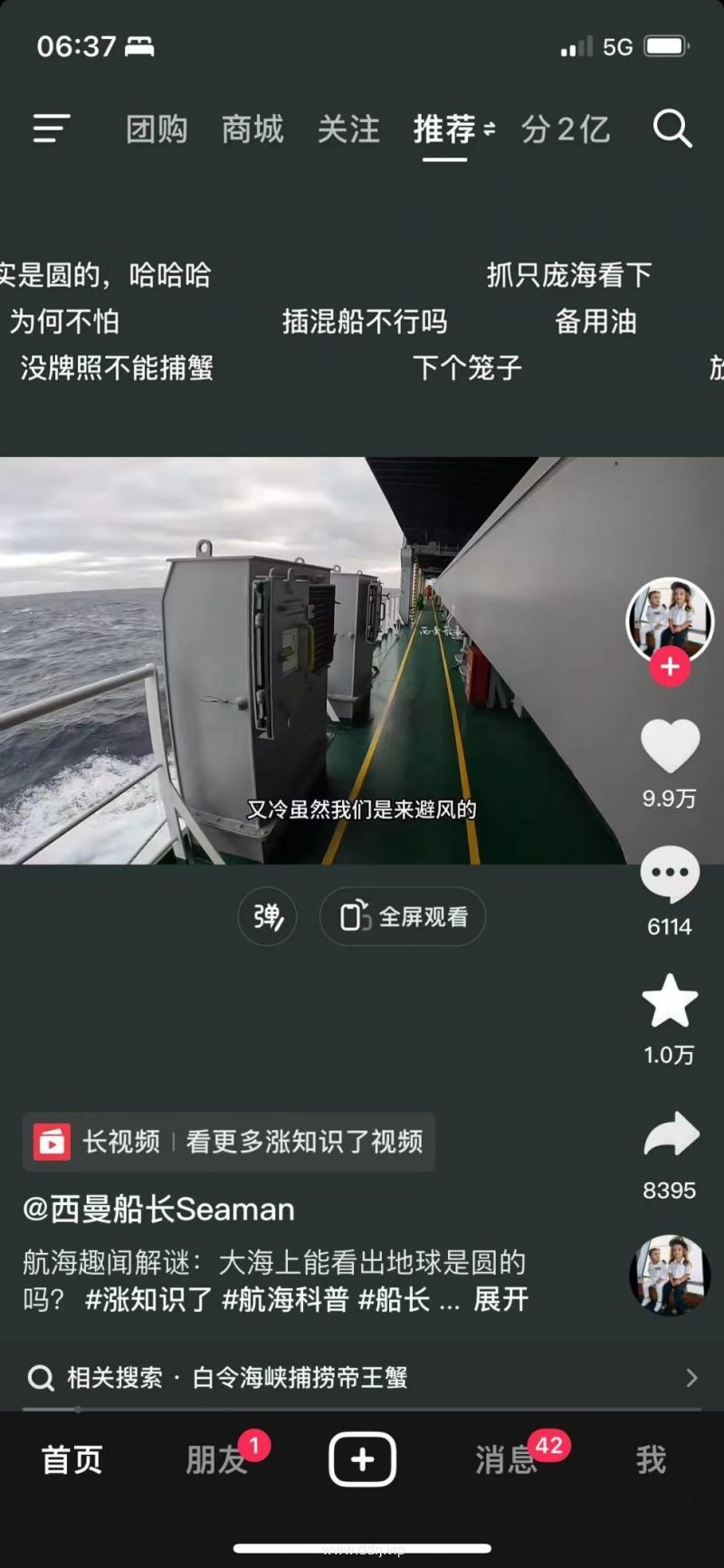Tap 全屏观看 to watch fullscreen
Image resolution: width=724 pixels, height=1568 pixels.
click(x=404, y=917)
